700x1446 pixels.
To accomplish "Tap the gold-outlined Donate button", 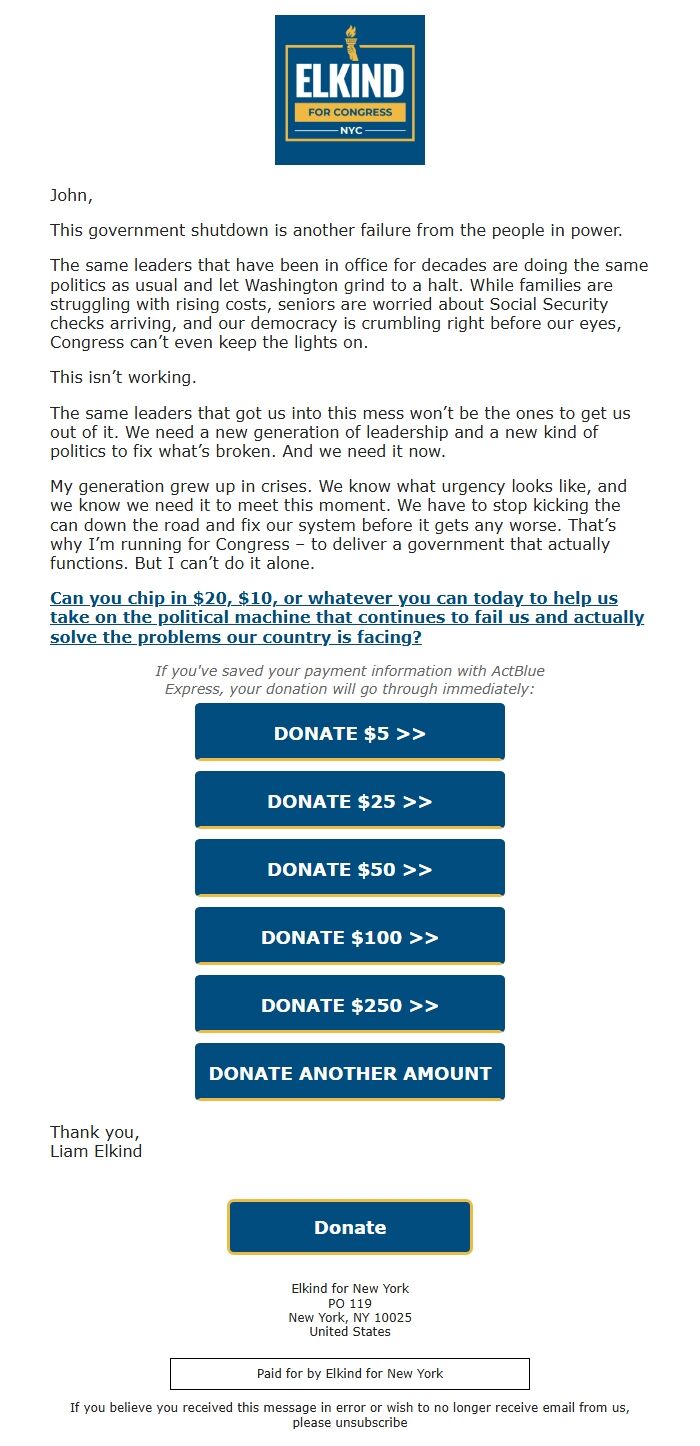I will pos(350,1227).
